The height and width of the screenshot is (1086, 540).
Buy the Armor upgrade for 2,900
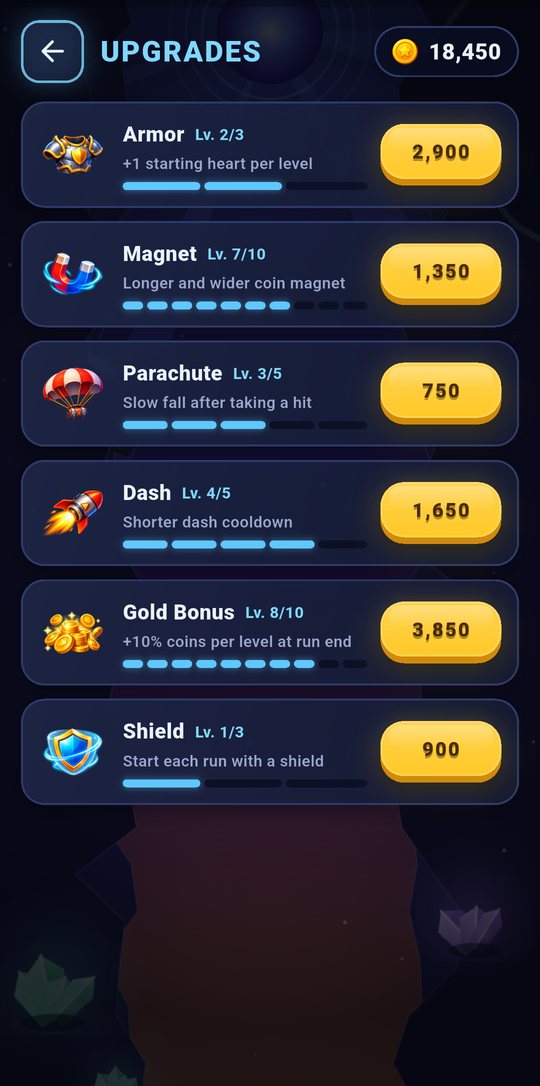tap(440, 154)
